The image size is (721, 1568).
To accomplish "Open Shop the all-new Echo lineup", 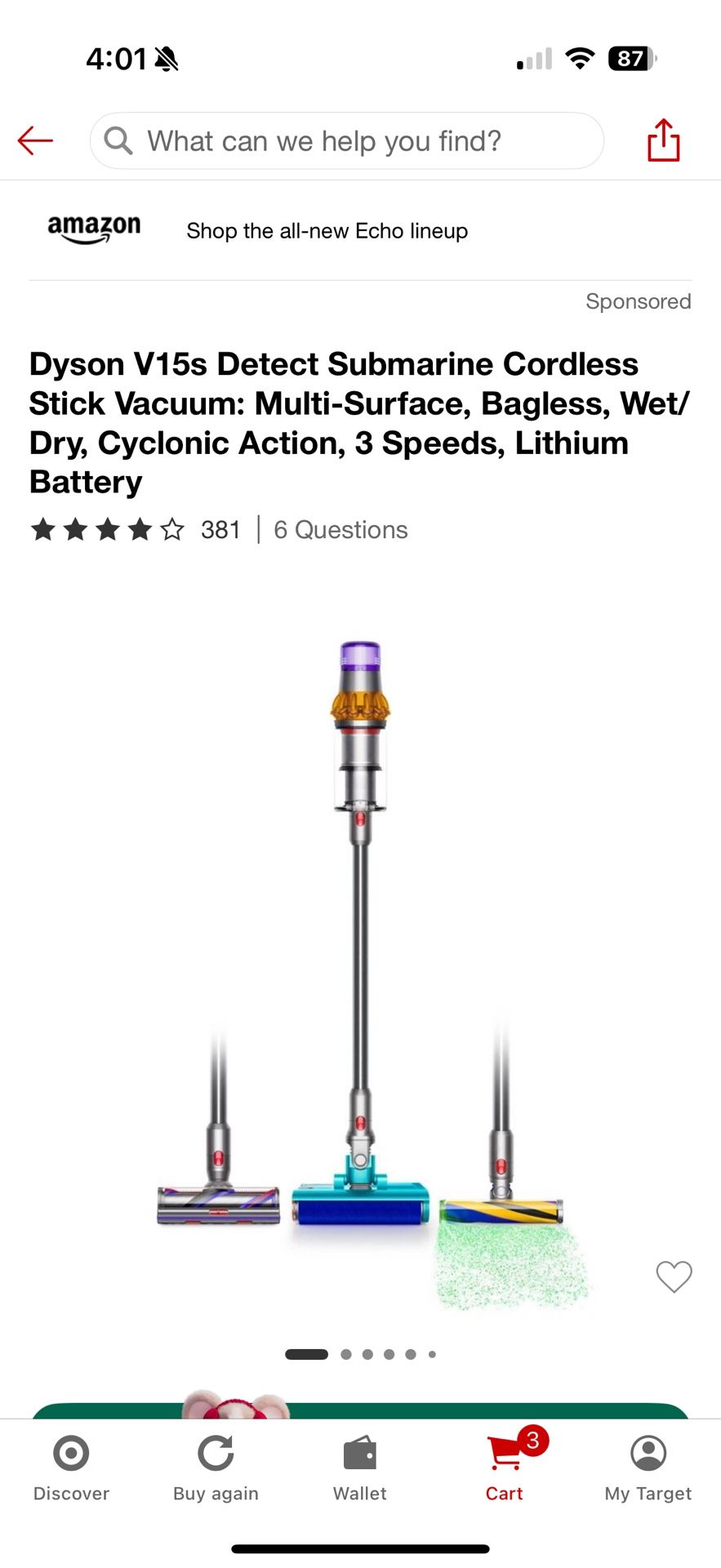I will pyautogui.click(x=327, y=230).
